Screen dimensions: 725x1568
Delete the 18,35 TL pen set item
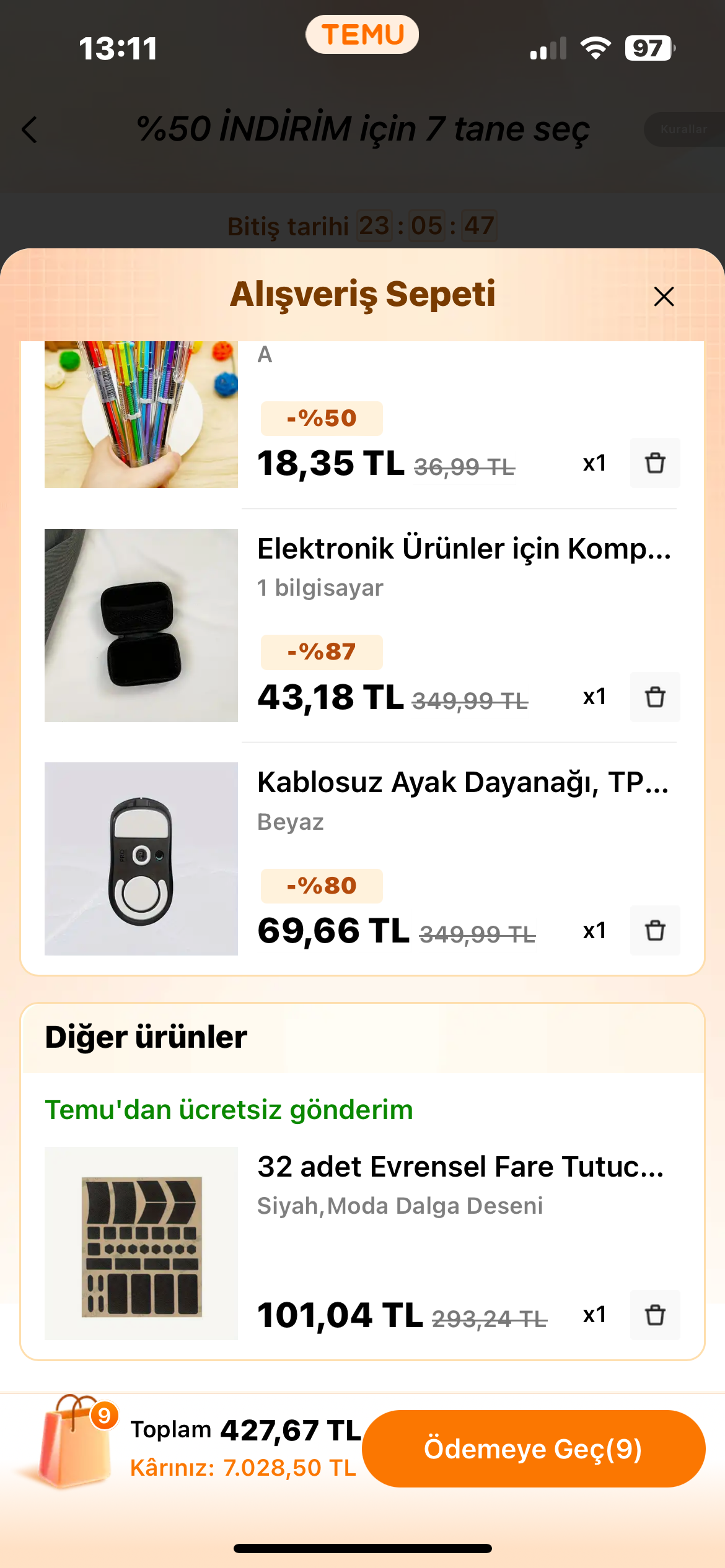[x=655, y=463]
